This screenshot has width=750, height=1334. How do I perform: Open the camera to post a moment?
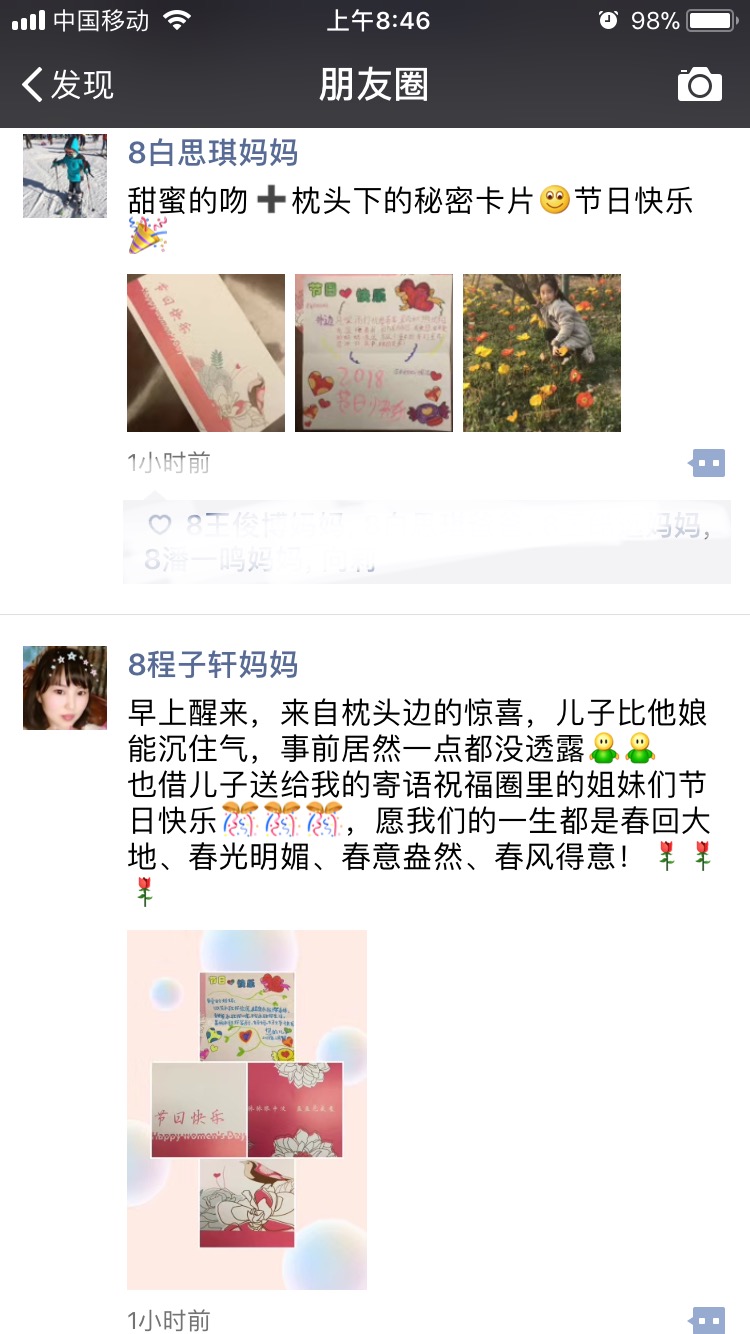pos(699,85)
